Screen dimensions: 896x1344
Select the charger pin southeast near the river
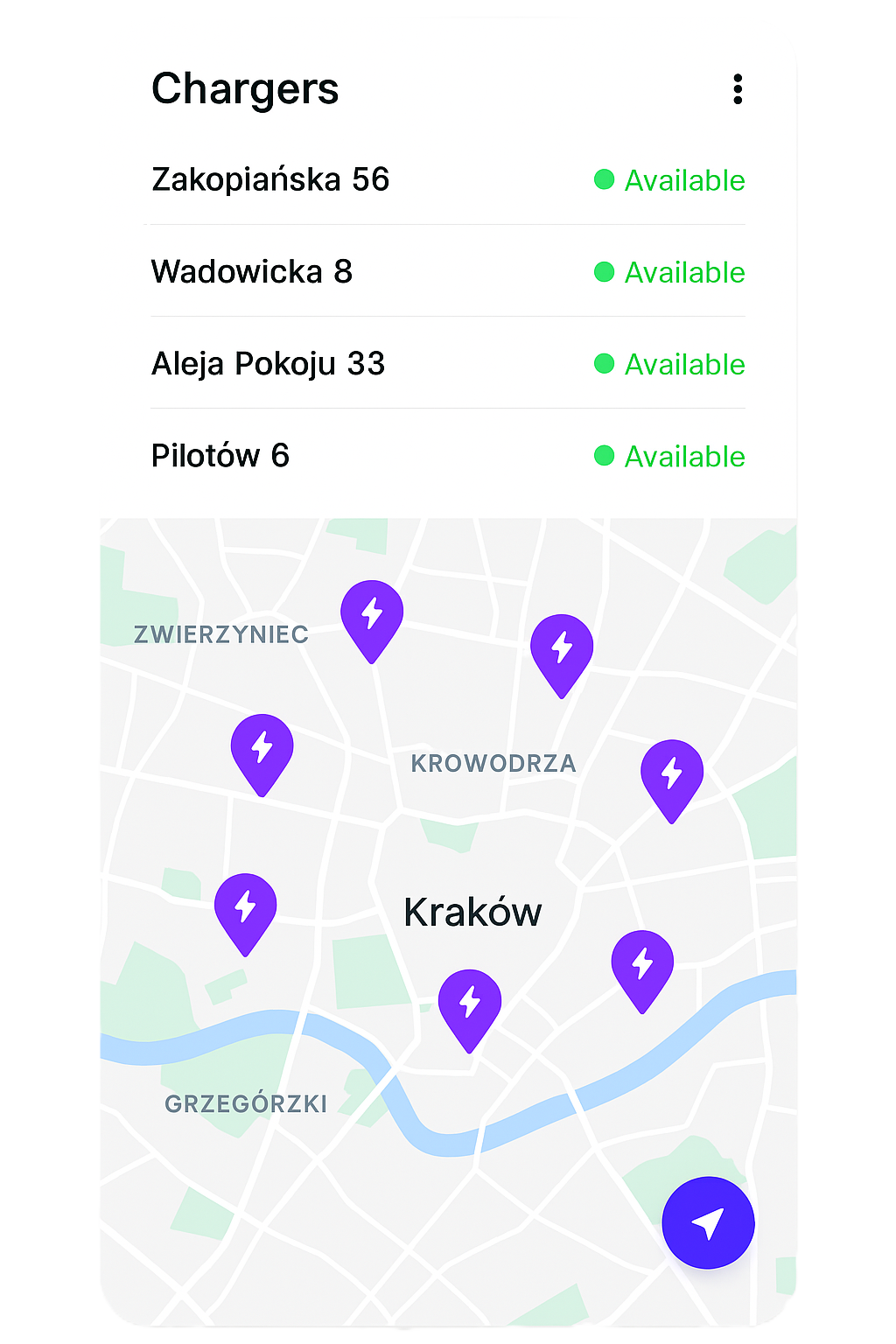641,962
